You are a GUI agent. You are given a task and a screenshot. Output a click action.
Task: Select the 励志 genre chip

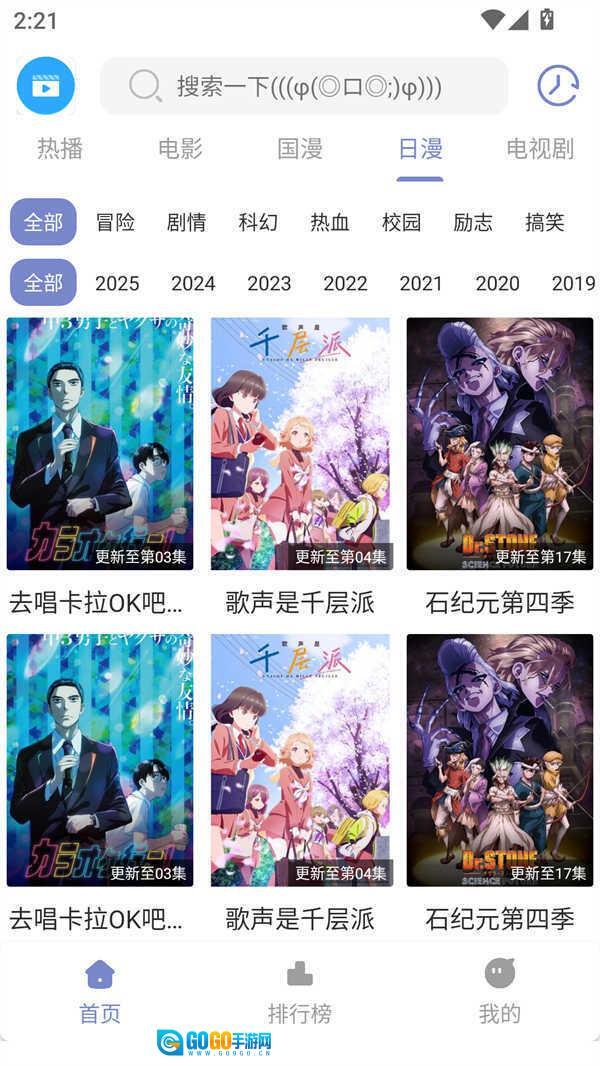click(x=473, y=222)
